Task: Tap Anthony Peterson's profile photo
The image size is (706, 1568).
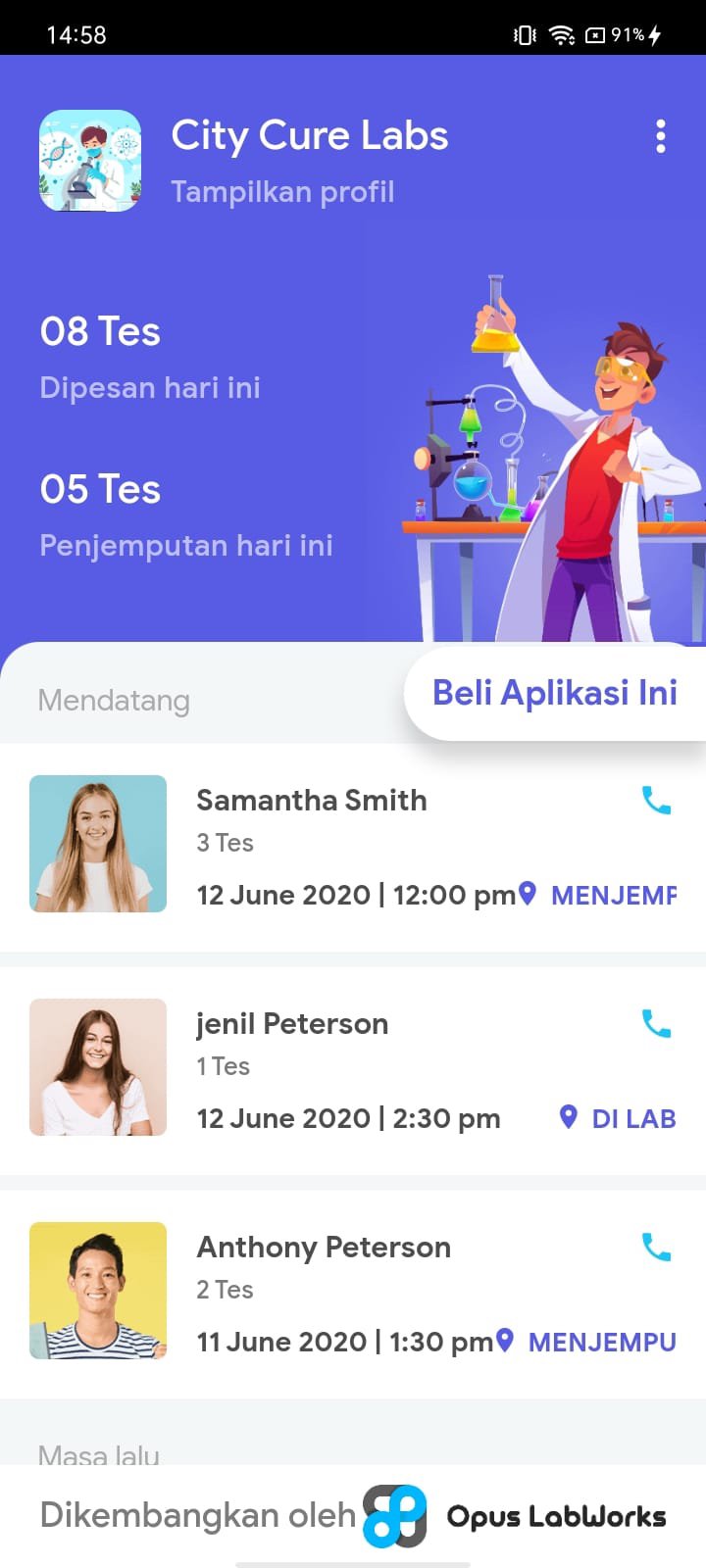Action: coord(98,1291)
